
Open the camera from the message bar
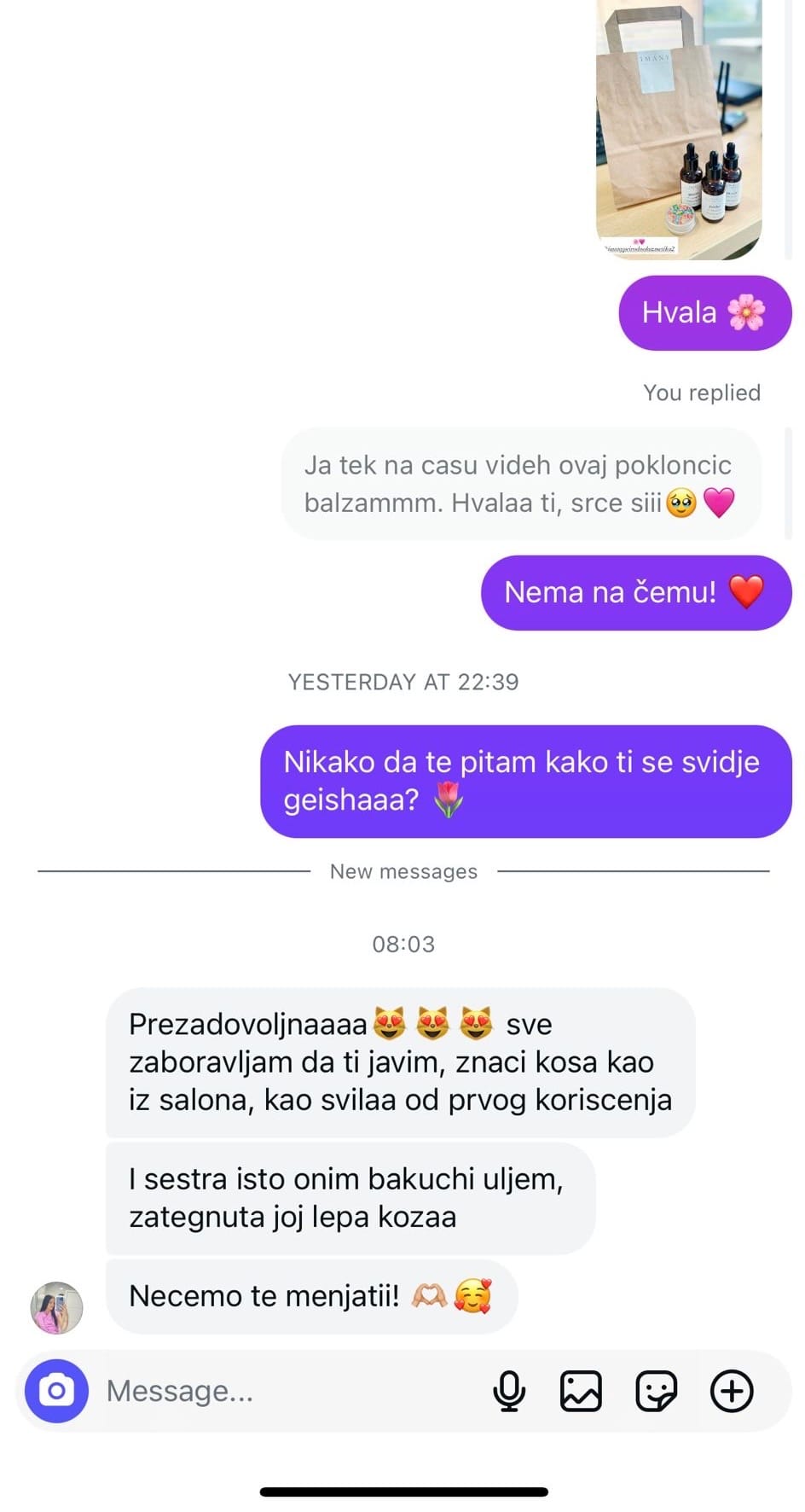56,1391
